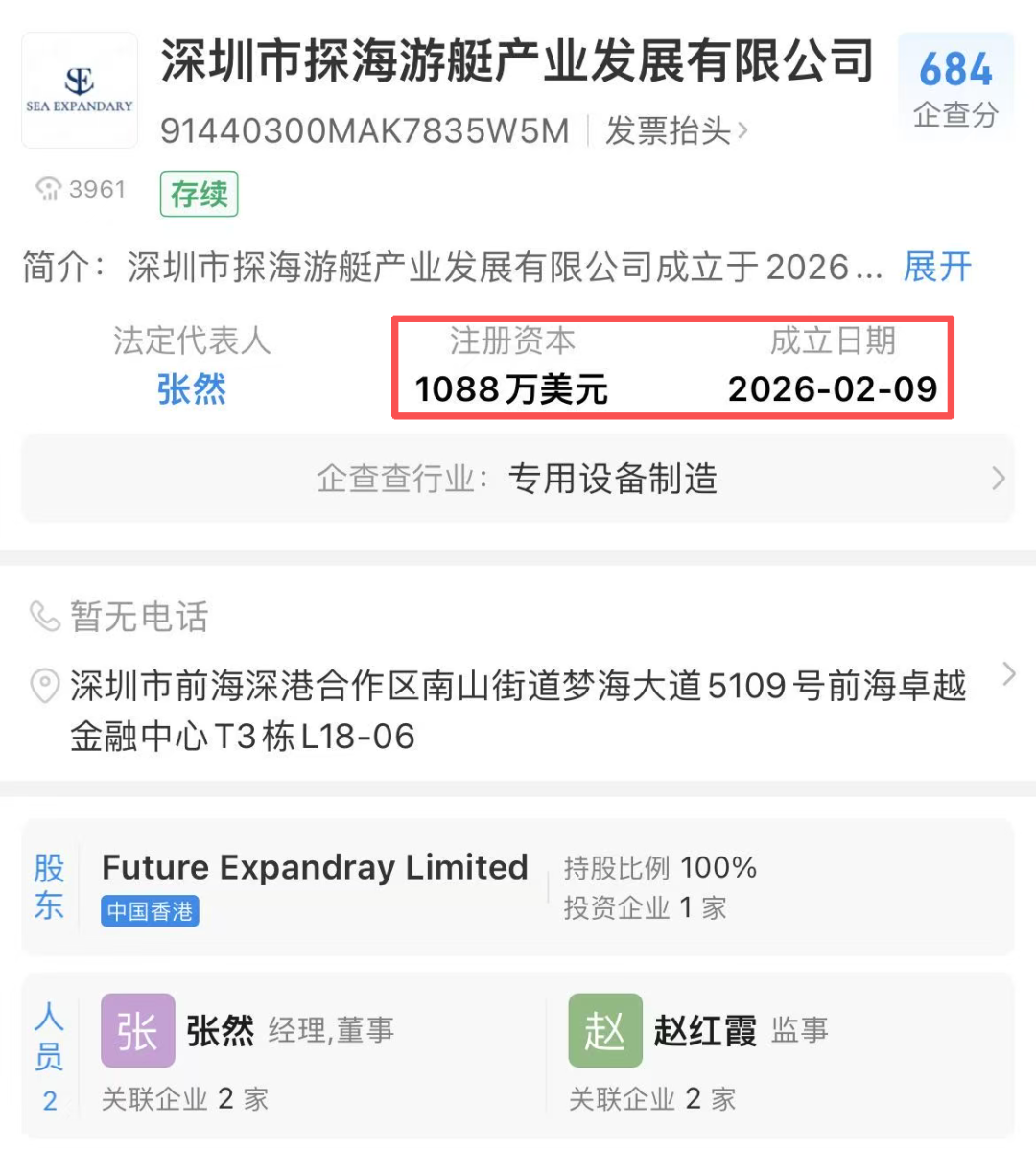Click the 中国香港 region tag
The width and height of the screenshot is (1036, 1150).
(149, 912)
